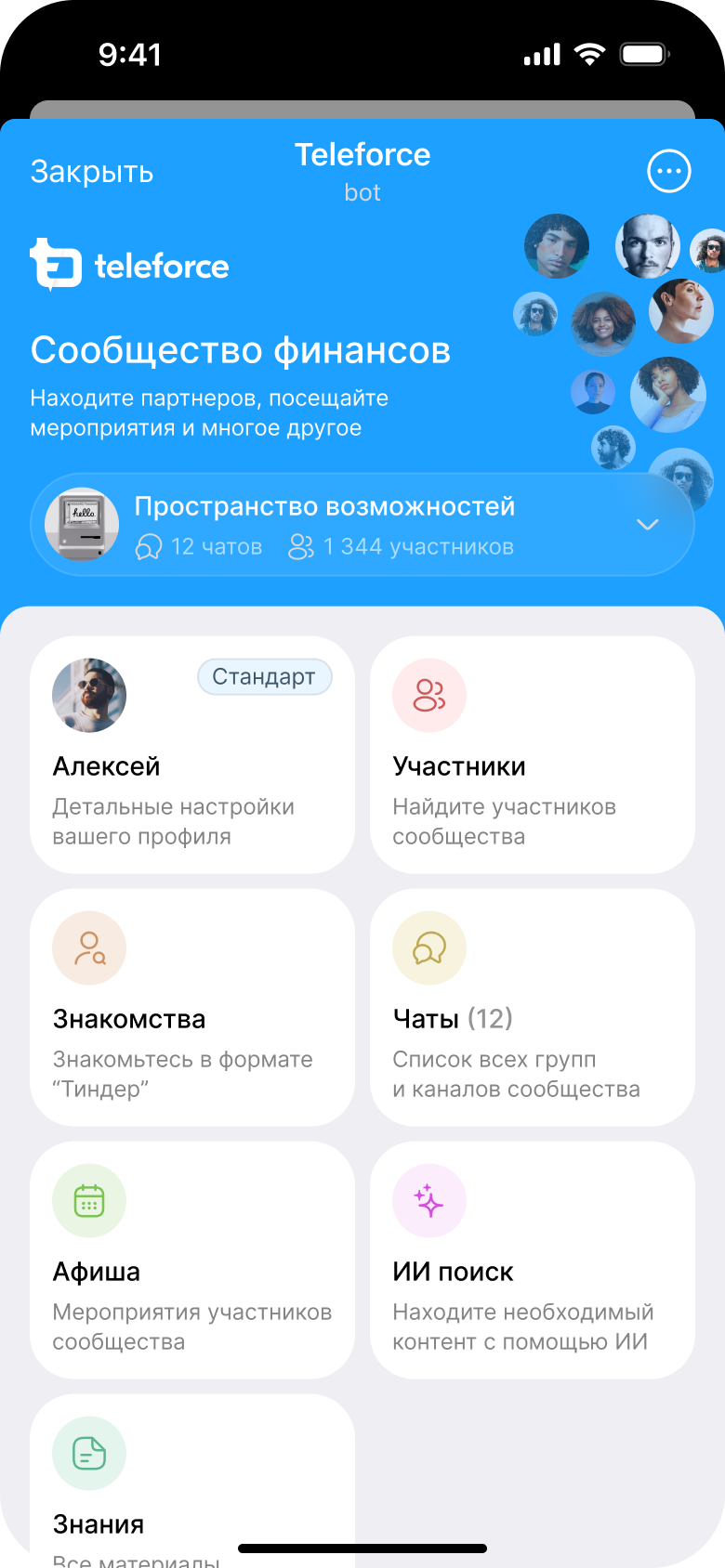Open the ИИ поиск card
This screenshot has height=1568, width=725.
[532, 1260]
